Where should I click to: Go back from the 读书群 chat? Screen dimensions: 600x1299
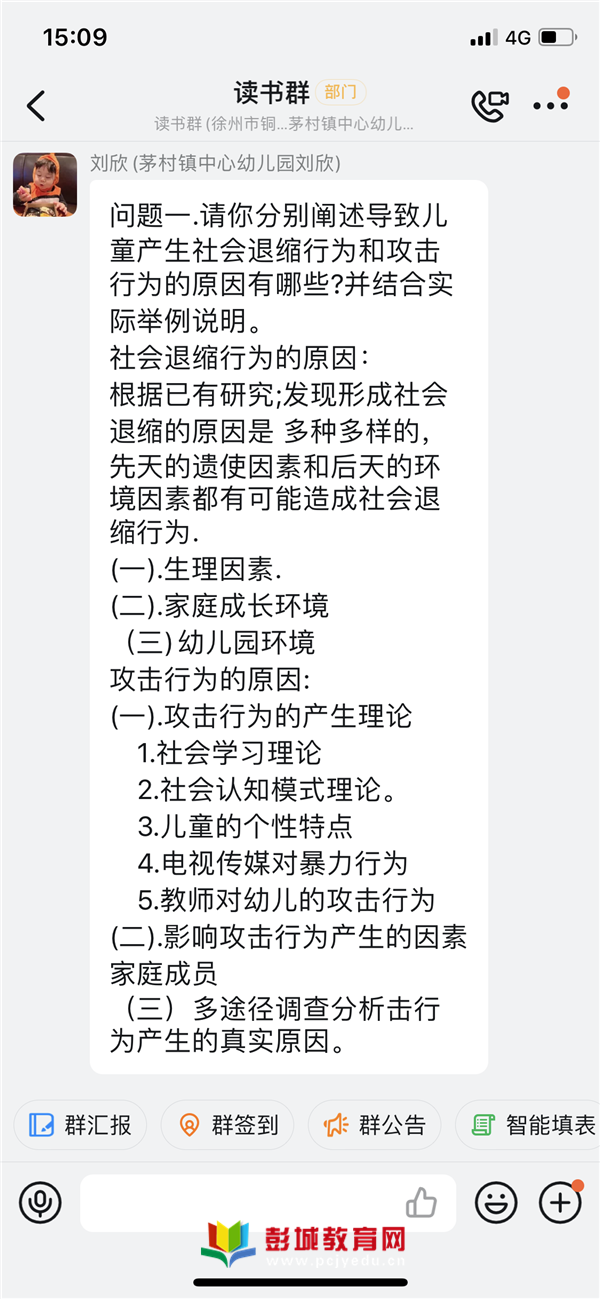(x=36, y=106)
